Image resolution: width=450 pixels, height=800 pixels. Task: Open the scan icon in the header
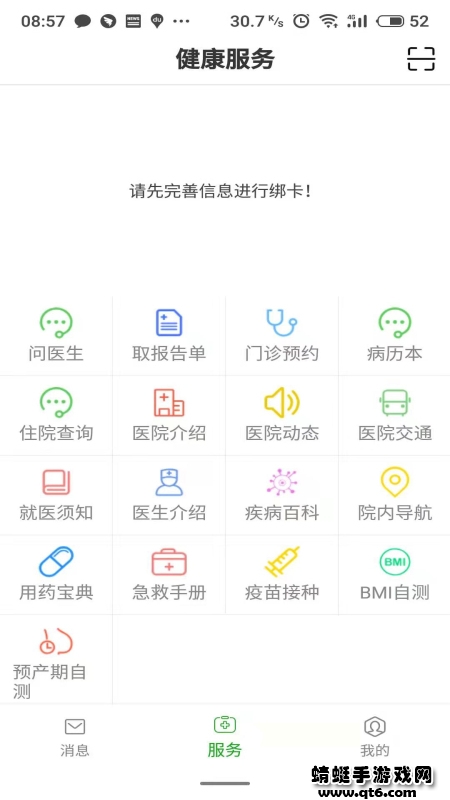[x=421, y=59]
